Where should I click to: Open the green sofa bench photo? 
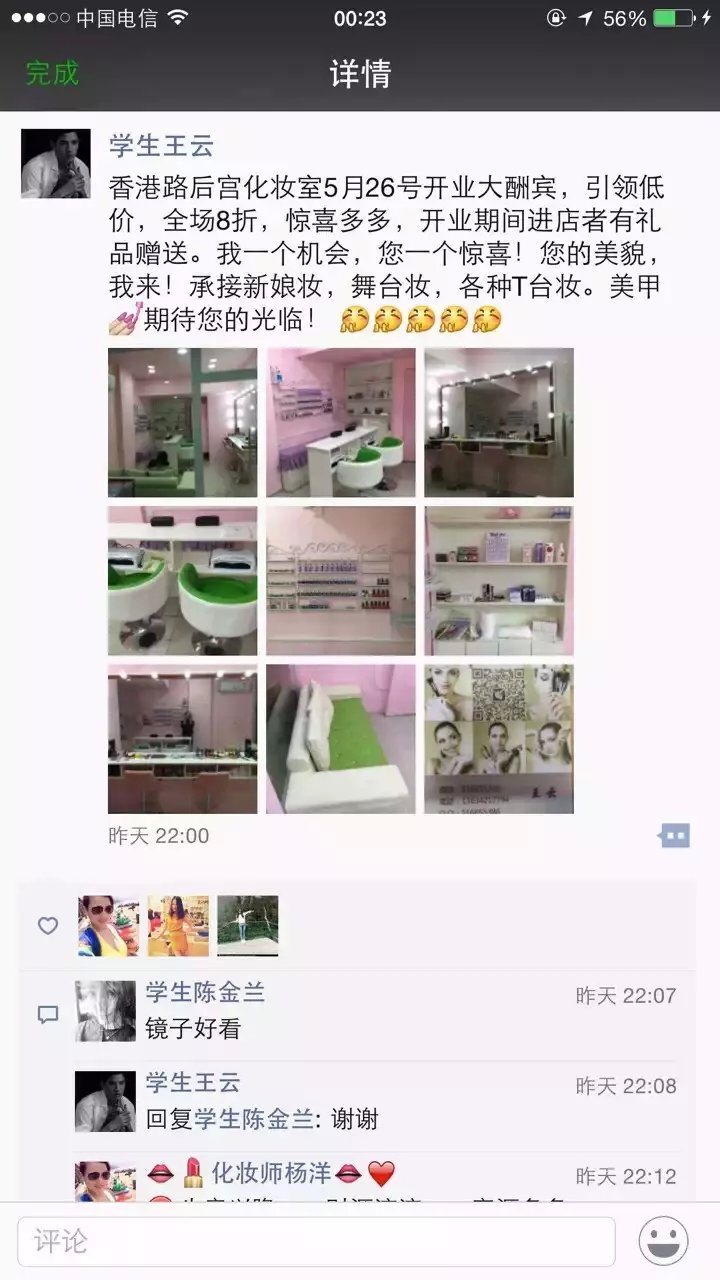coord(340,738)
